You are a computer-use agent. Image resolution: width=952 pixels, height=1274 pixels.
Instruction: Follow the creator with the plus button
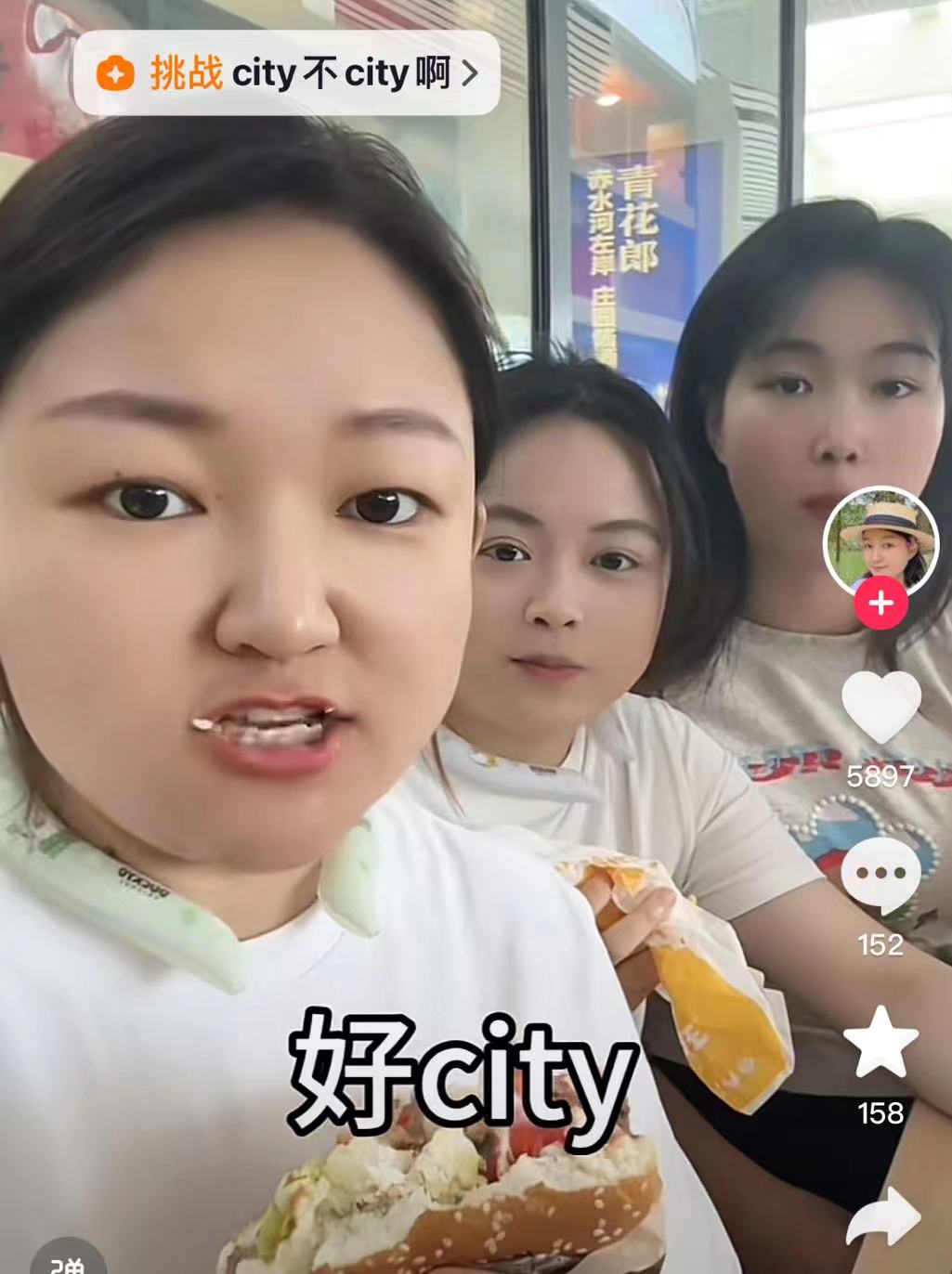880,604
